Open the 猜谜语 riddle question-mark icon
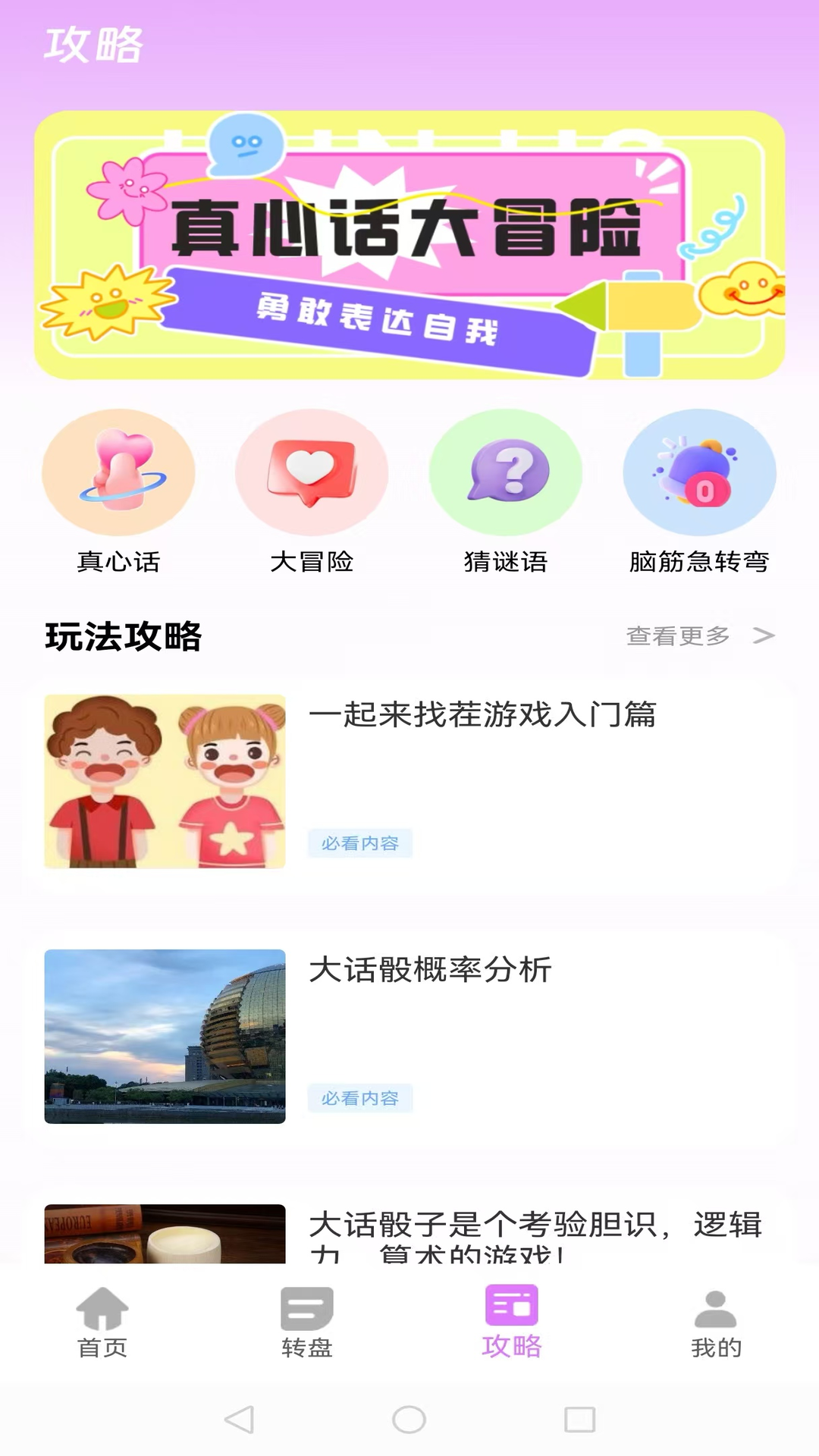The height and width of the screenshot is (1456, 819). tap(507, 472)
